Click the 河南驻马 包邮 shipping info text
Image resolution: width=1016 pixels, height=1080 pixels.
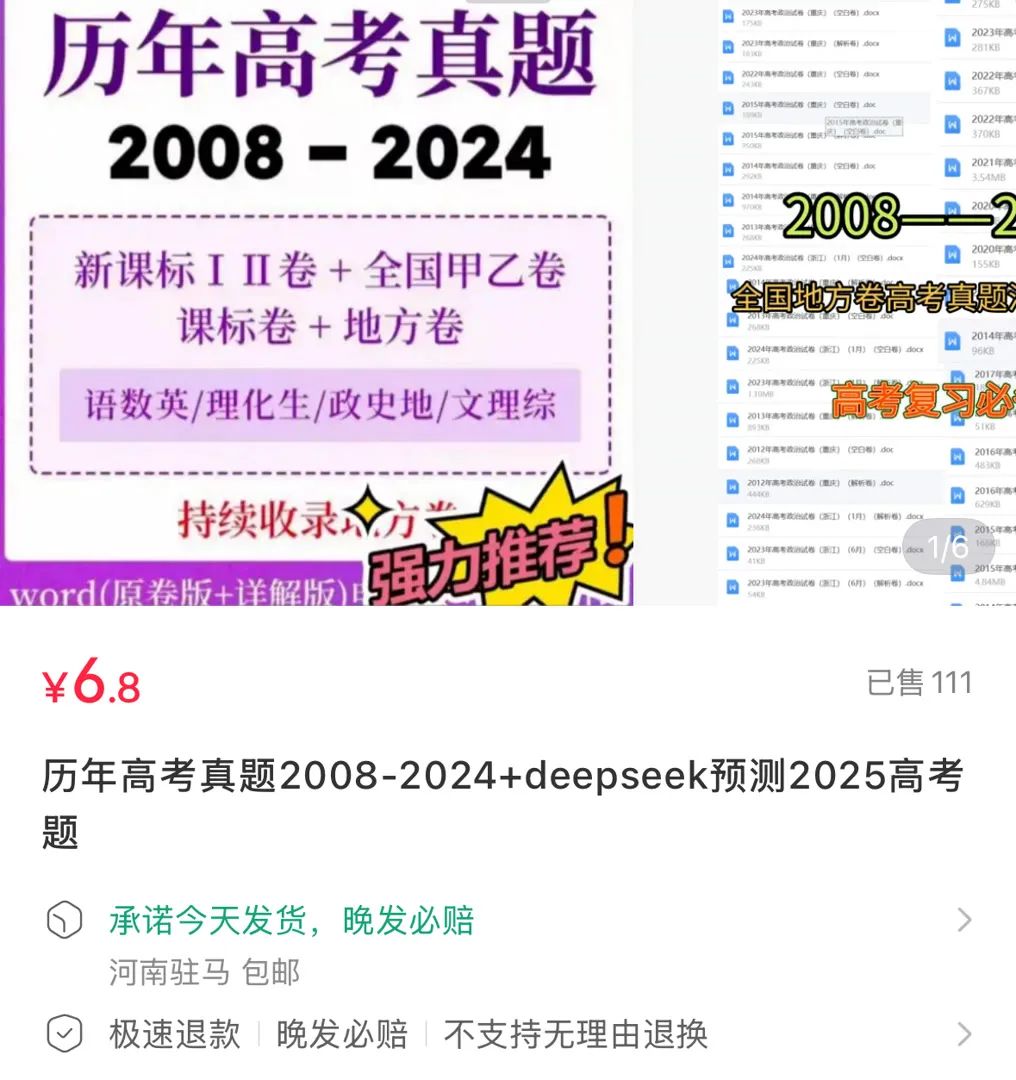click(x=205, y=972)
